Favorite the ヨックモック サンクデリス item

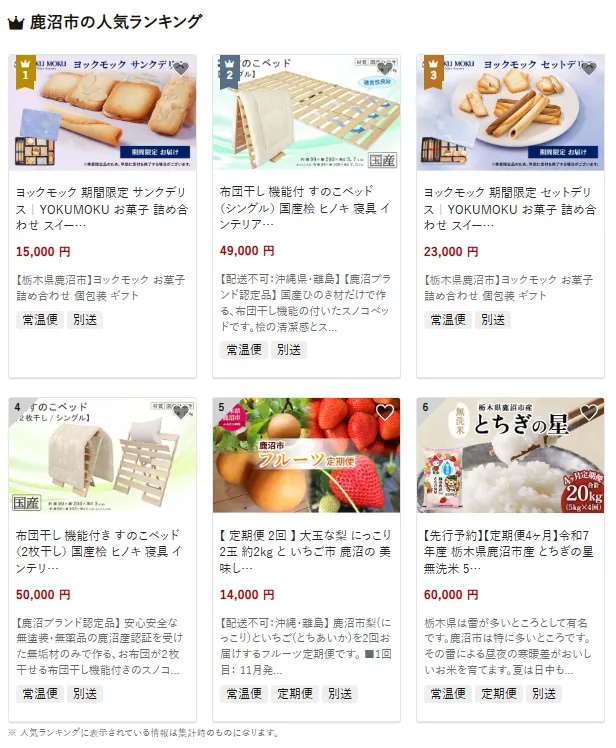coord(181,69)
